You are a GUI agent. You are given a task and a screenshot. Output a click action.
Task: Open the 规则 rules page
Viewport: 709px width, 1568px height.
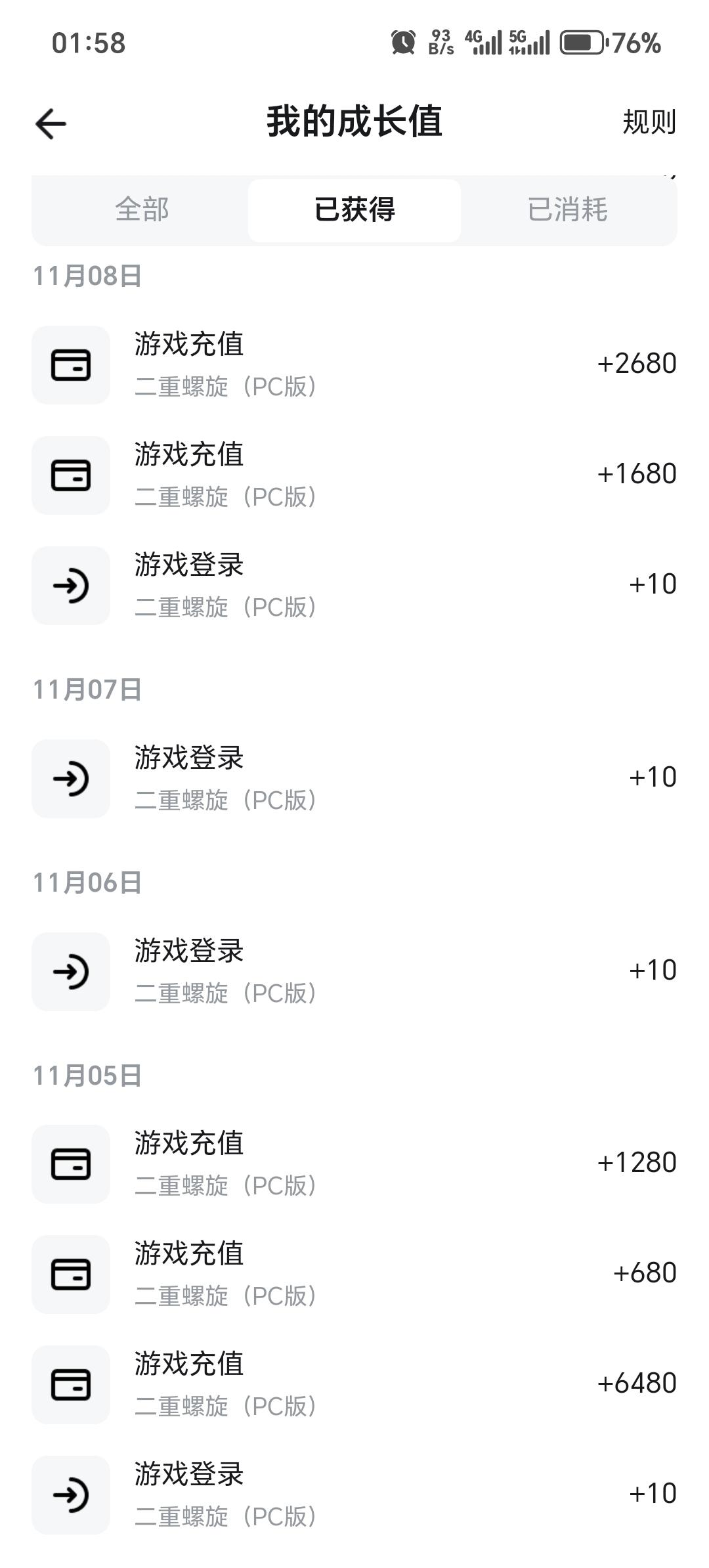tap(649, 122)
